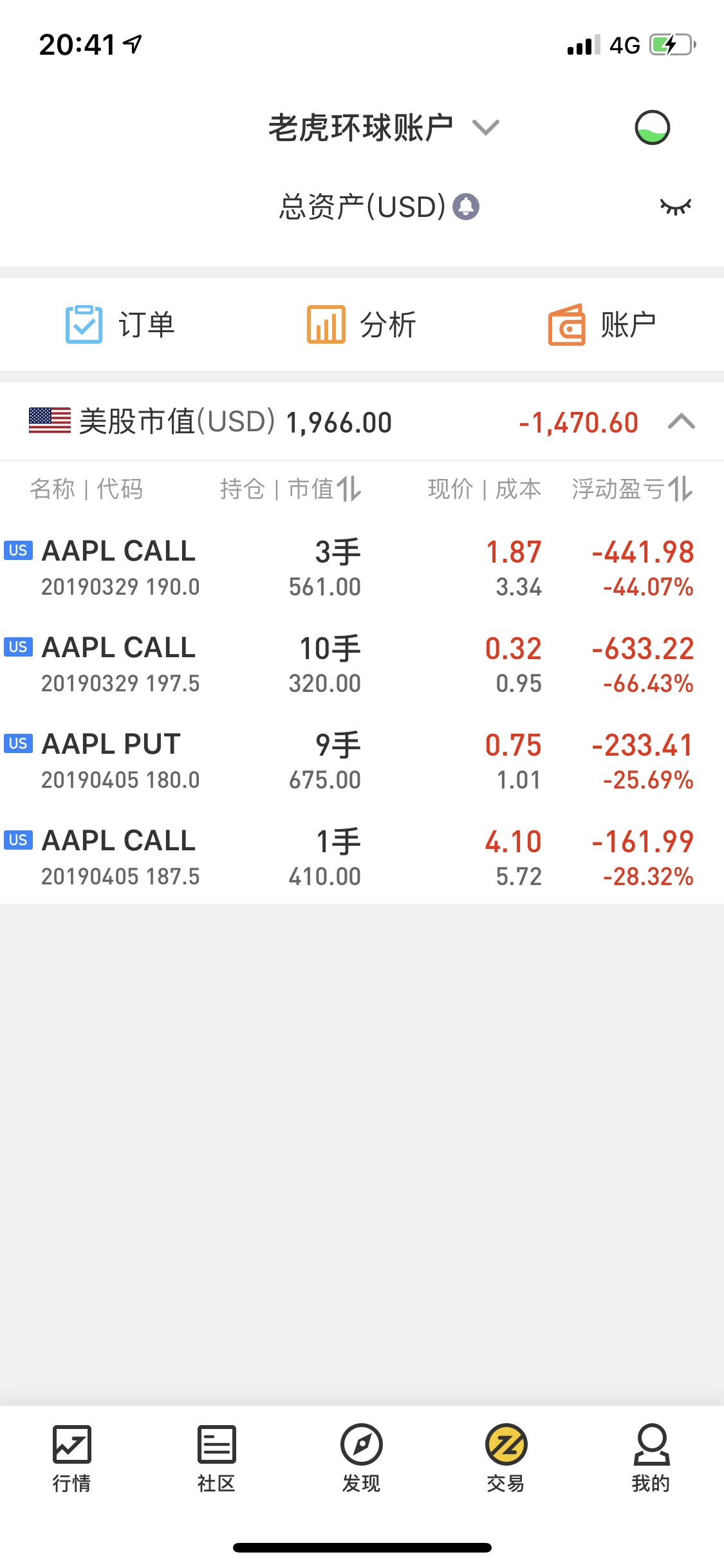724x1568 pixels.
Task: Switch to the 行情 tab
Action: point(72,1458)
